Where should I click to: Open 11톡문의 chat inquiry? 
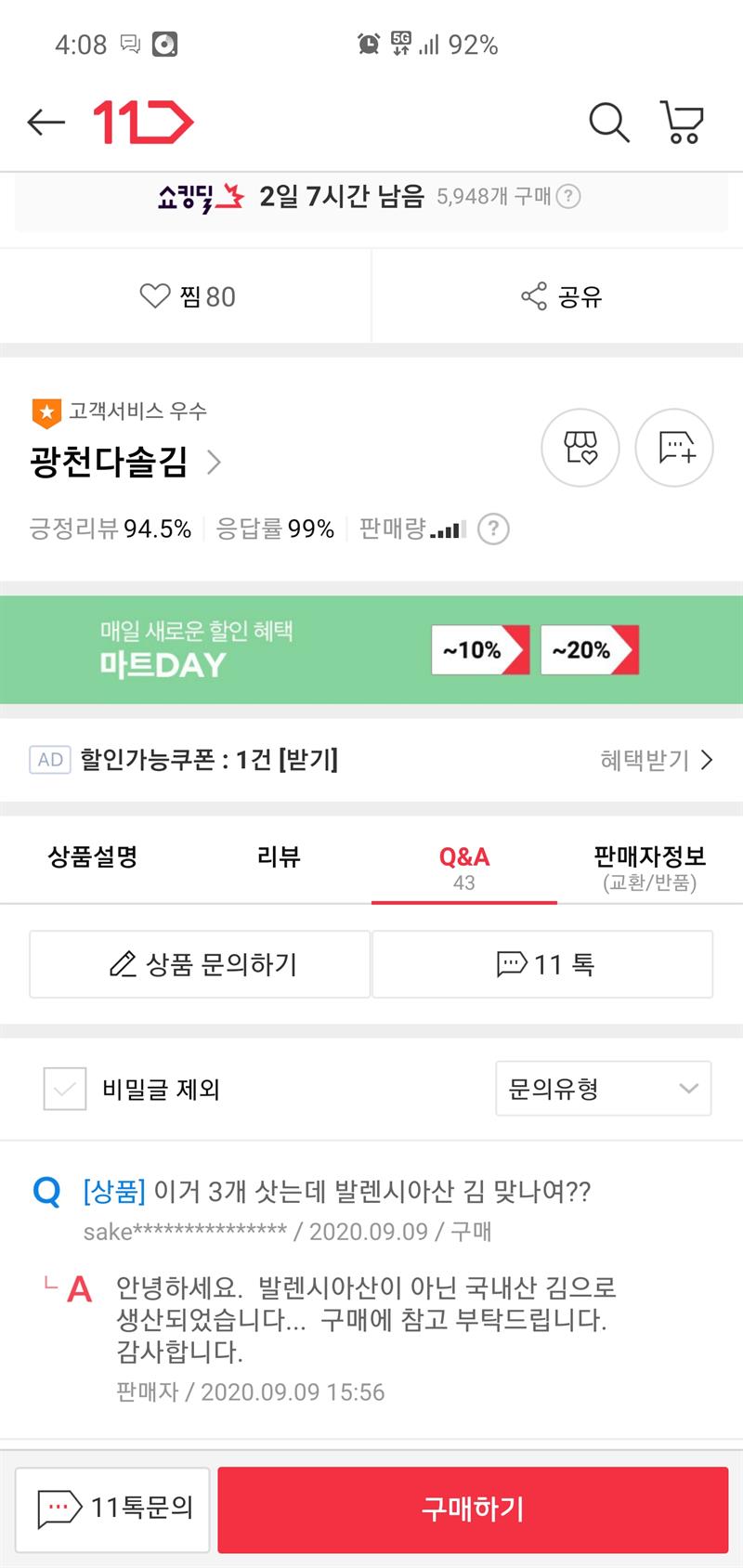pos(113,1508)
